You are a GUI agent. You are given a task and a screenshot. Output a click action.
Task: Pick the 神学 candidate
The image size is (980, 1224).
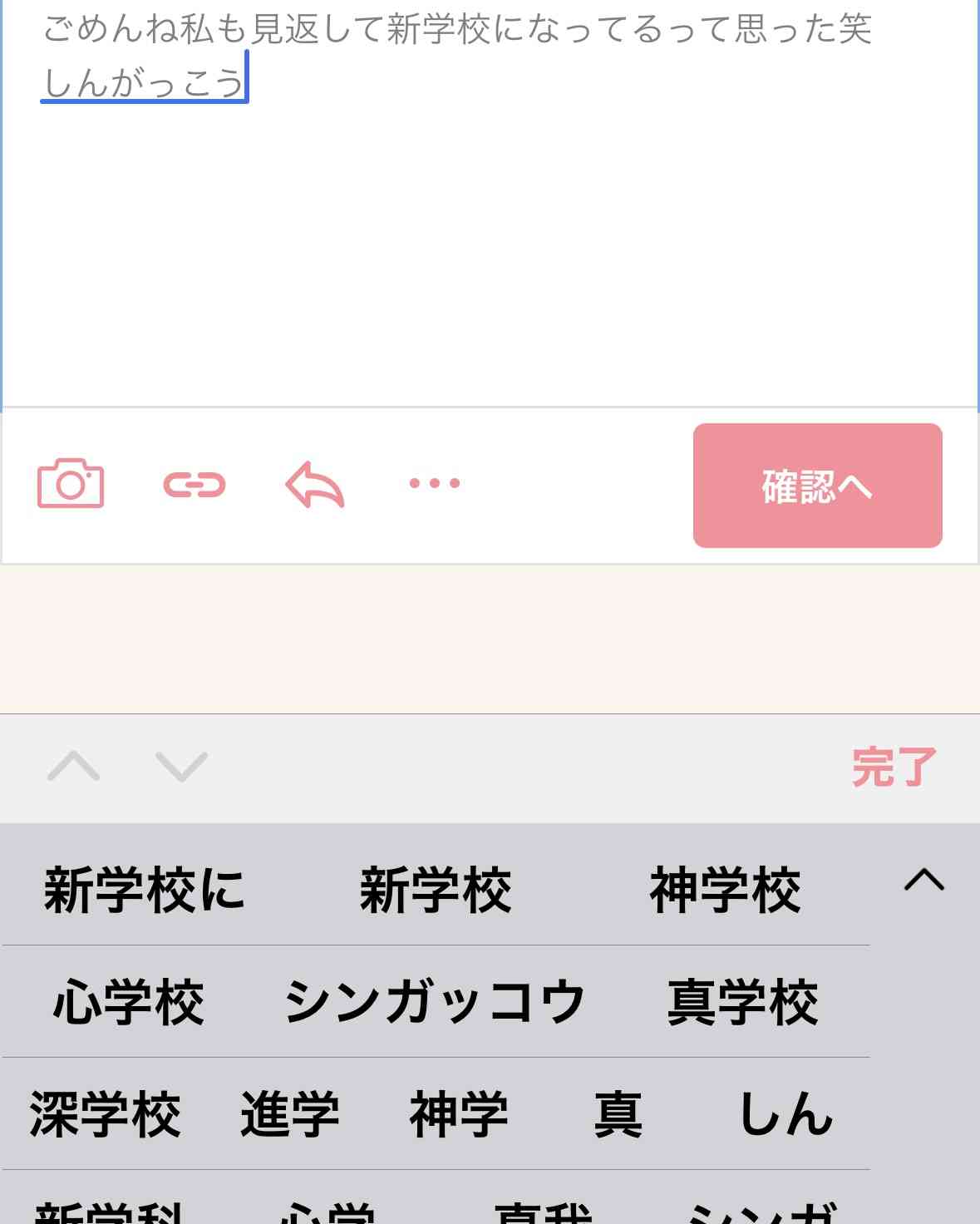459,1114
